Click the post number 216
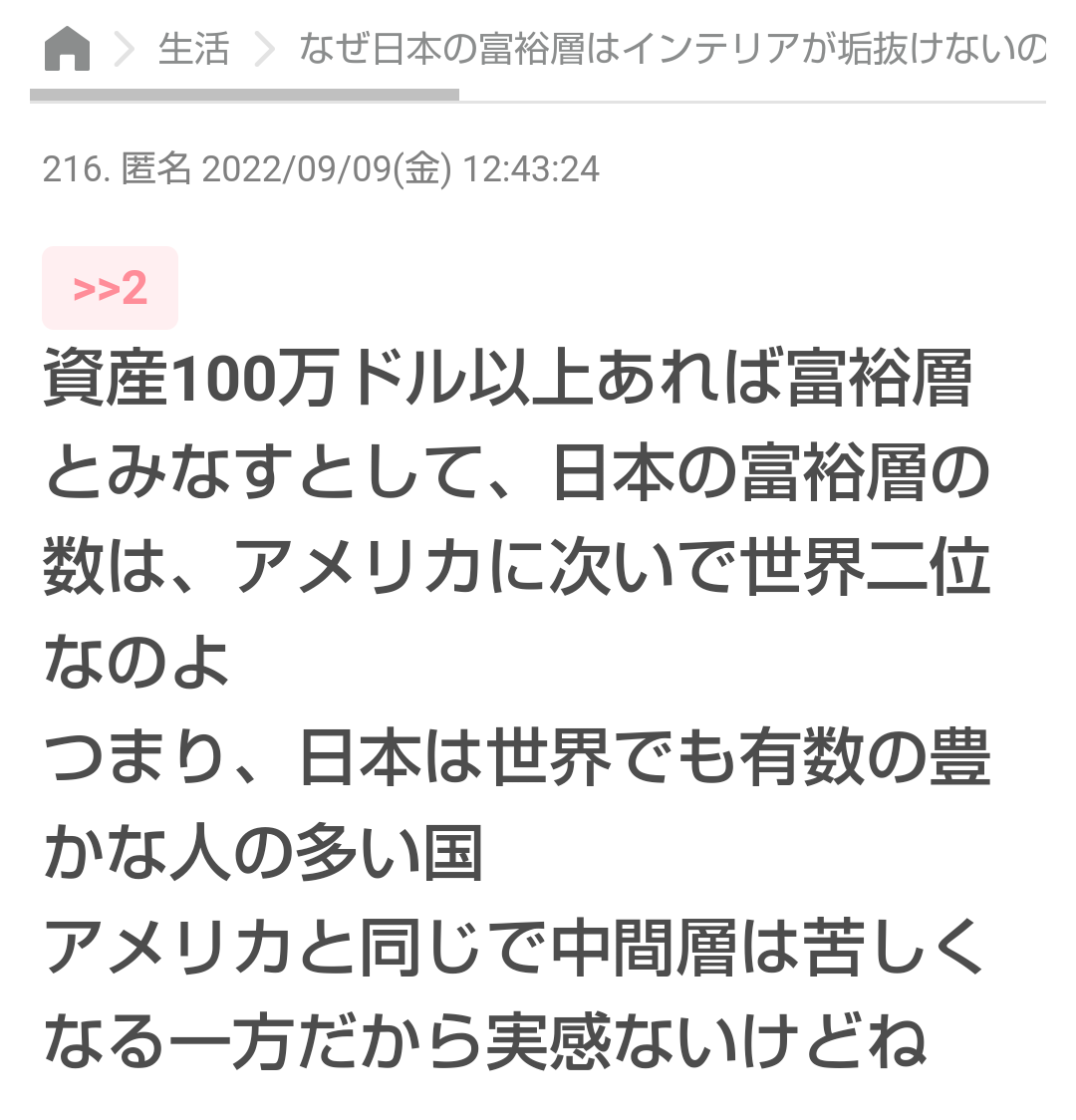The width and height of the screenshot is (1076, 1120). [75, 169]
